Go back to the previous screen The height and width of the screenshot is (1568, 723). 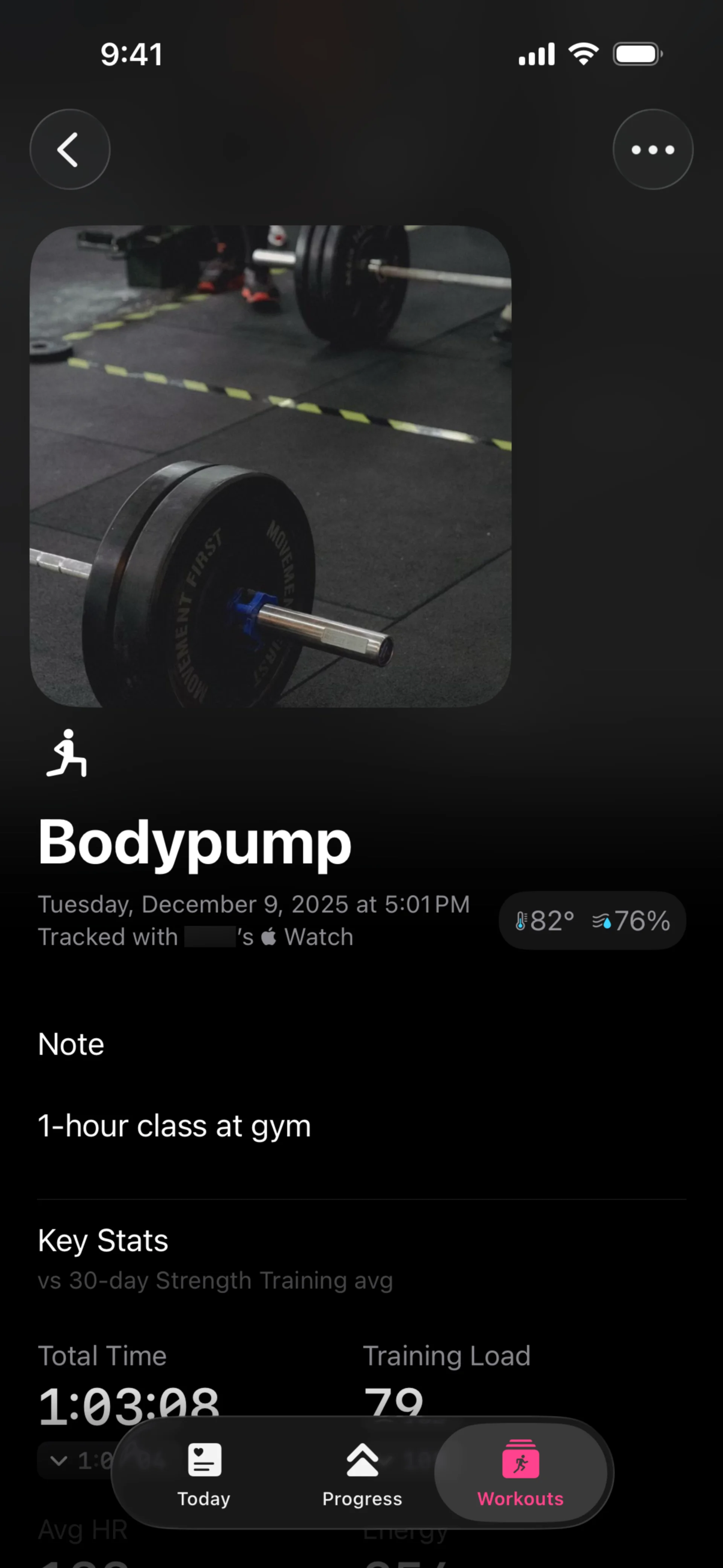70,149
